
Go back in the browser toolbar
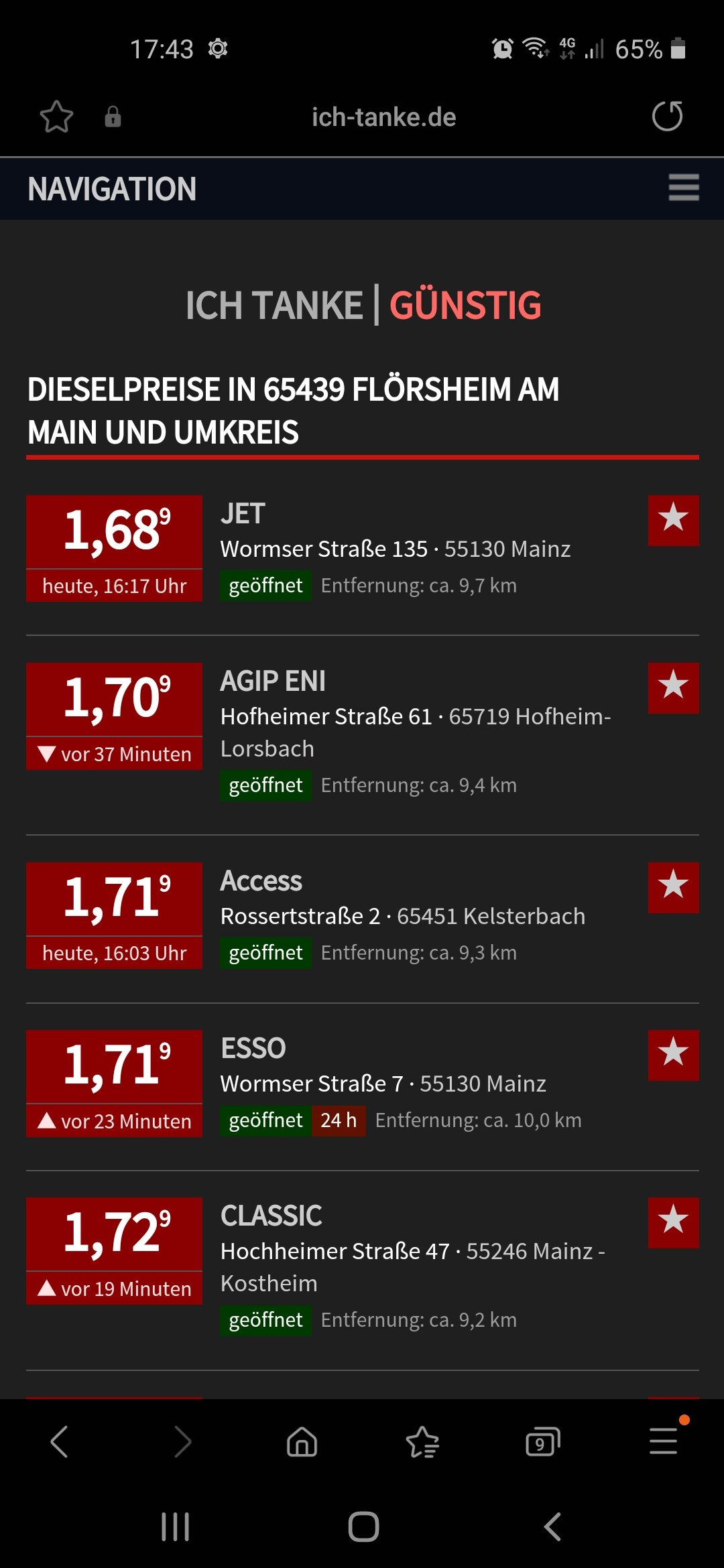[x=60, y=1441]
